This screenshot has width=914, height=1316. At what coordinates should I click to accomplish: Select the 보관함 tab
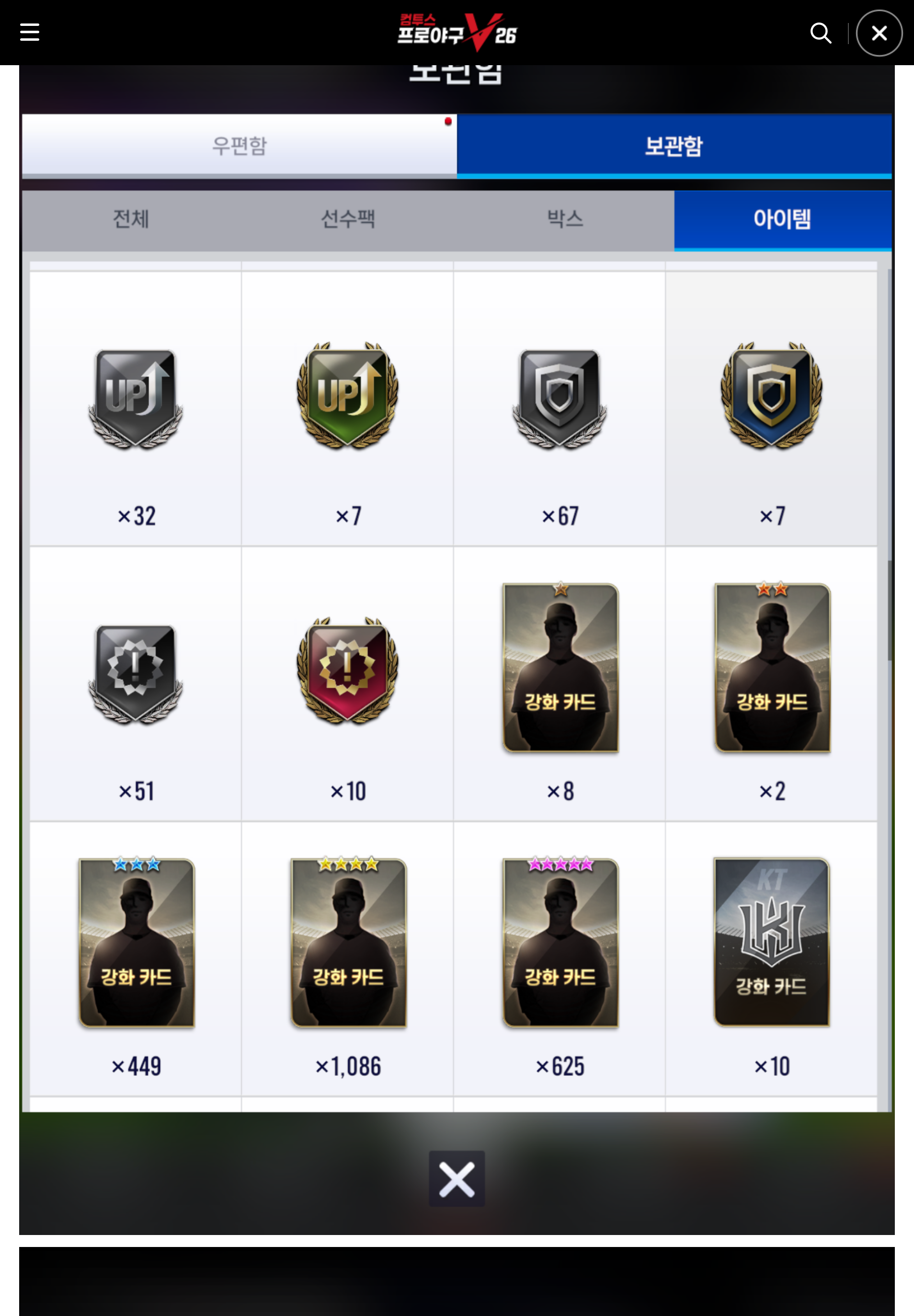tap(674, 146)
